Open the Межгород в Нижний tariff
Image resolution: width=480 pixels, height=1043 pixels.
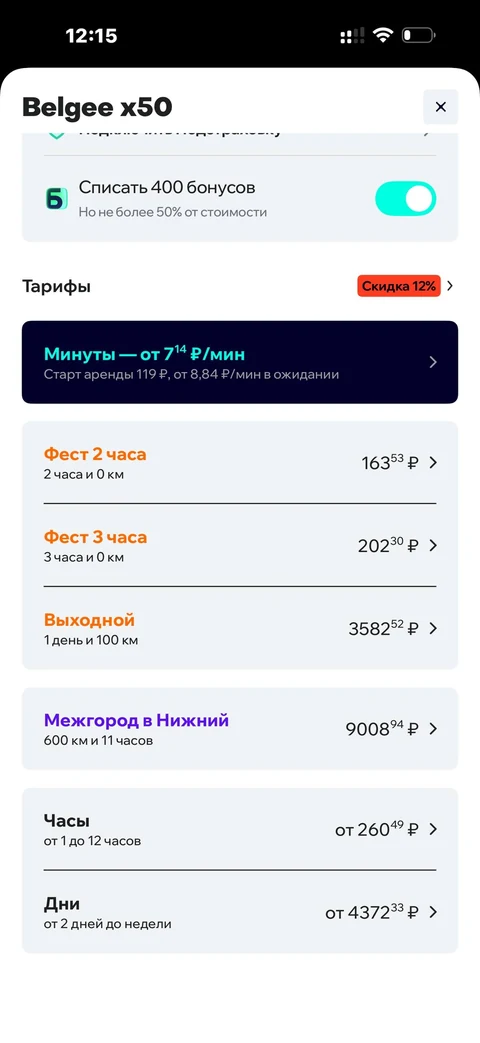click(x=240, y=729)
